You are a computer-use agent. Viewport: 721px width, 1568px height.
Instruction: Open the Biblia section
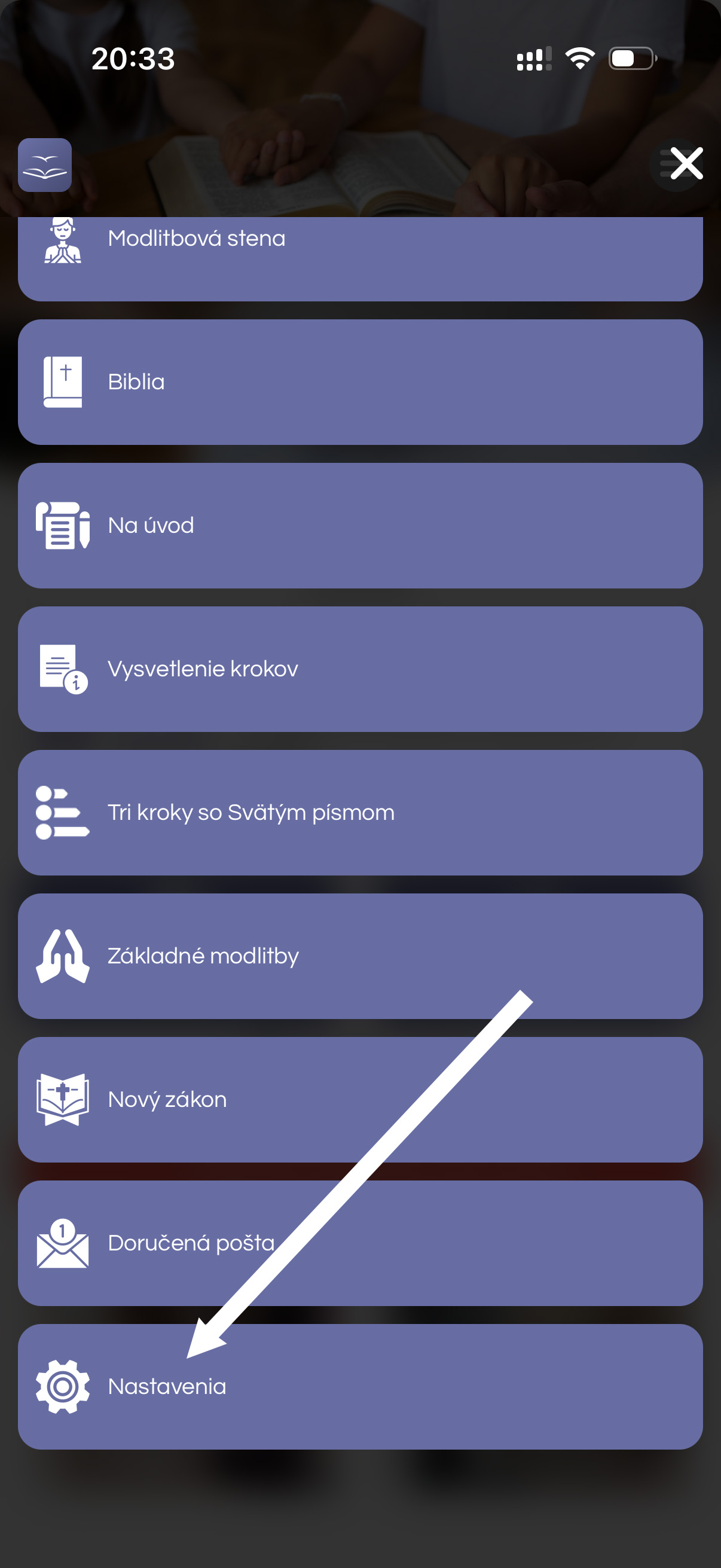coord(359,382)
